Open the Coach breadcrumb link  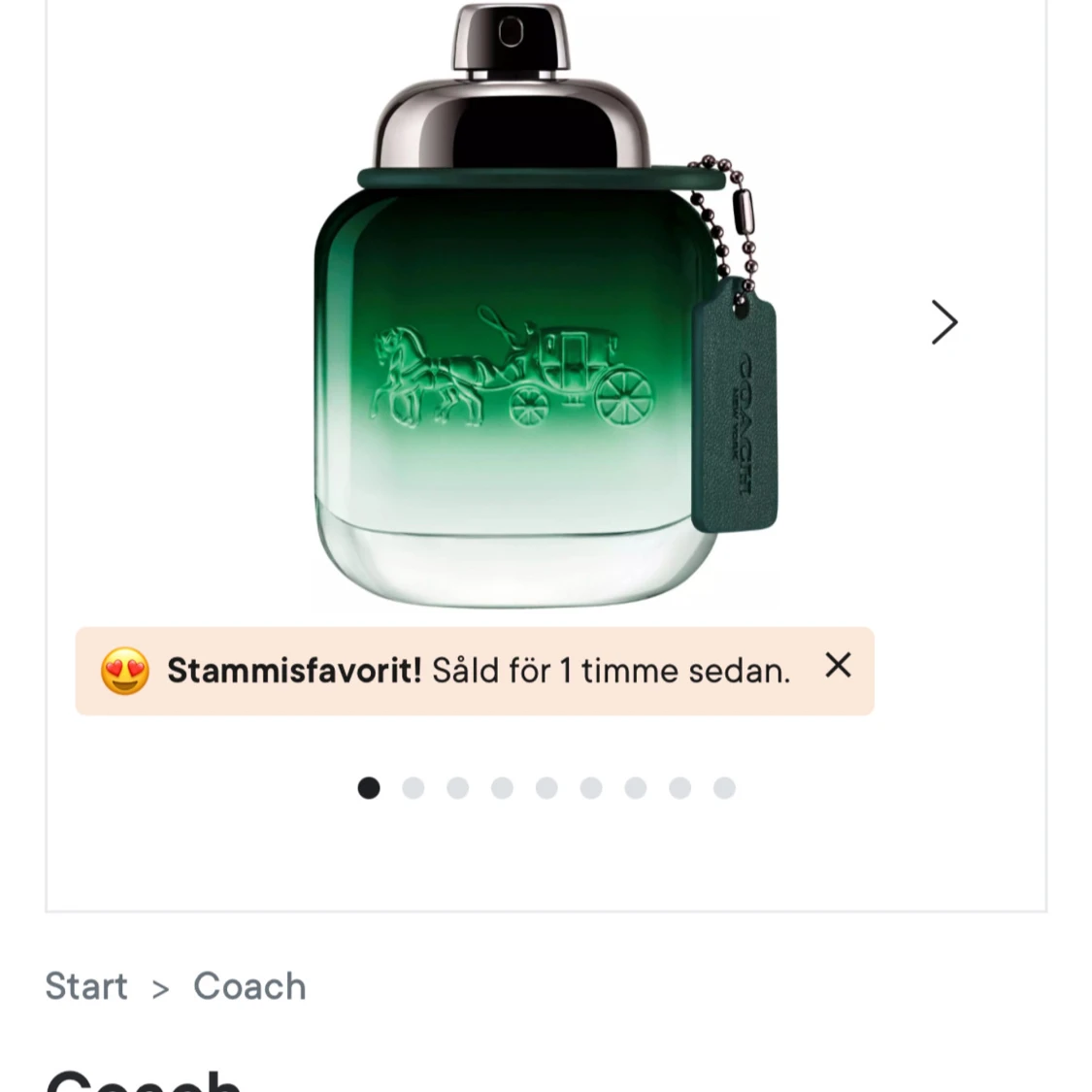(249, 986)
